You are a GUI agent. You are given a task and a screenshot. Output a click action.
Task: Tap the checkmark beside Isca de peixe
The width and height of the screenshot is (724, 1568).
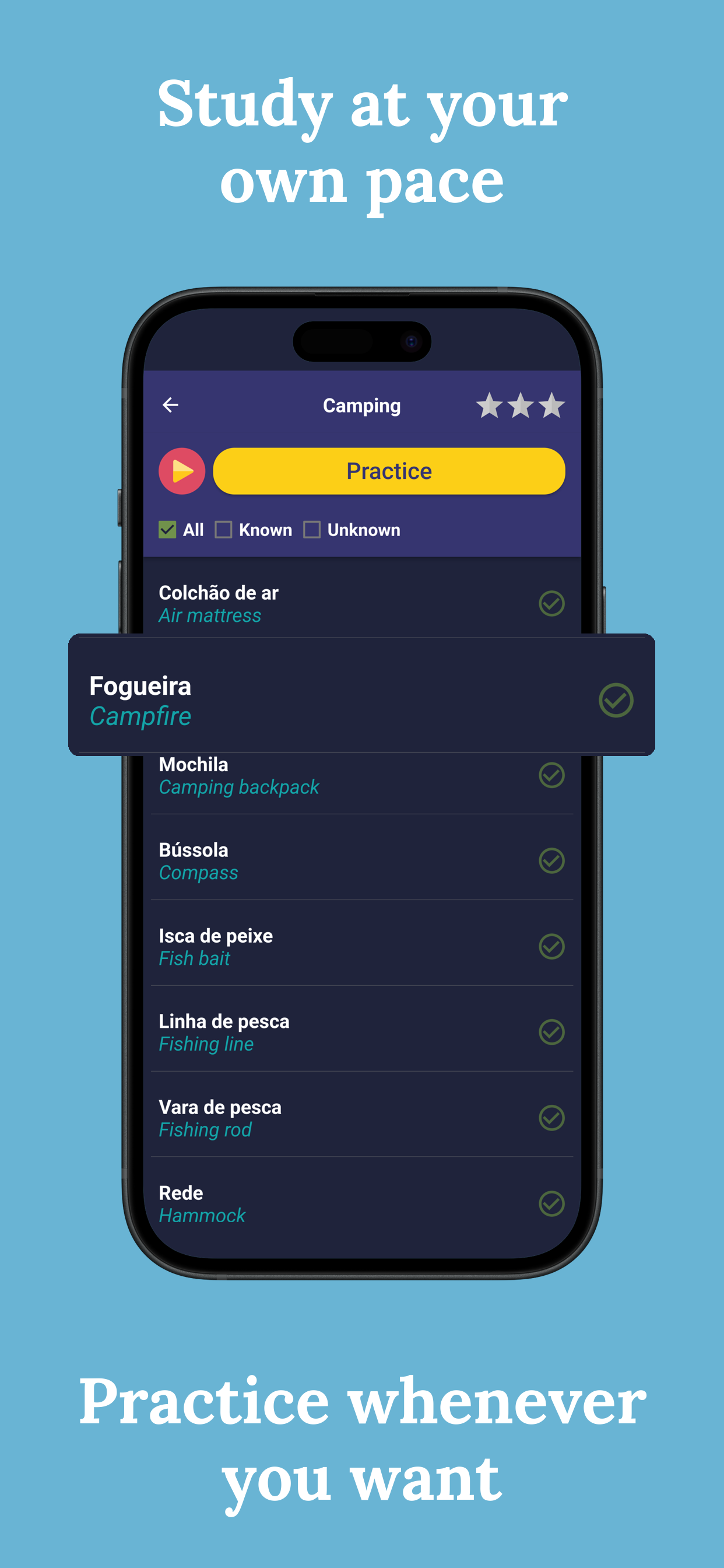tap(551, 947)
